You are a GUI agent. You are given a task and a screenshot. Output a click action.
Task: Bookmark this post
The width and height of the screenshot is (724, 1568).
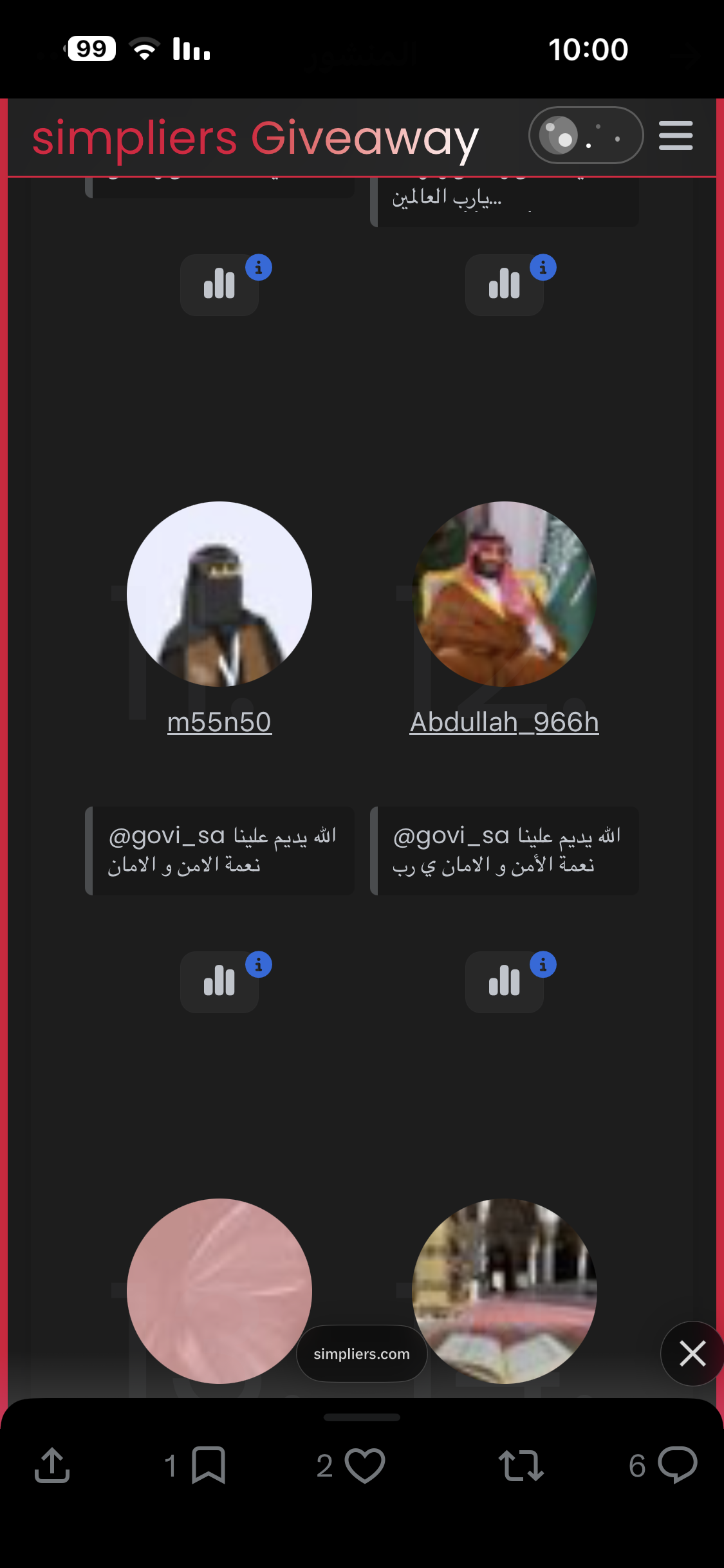[x=208, y=1466]
